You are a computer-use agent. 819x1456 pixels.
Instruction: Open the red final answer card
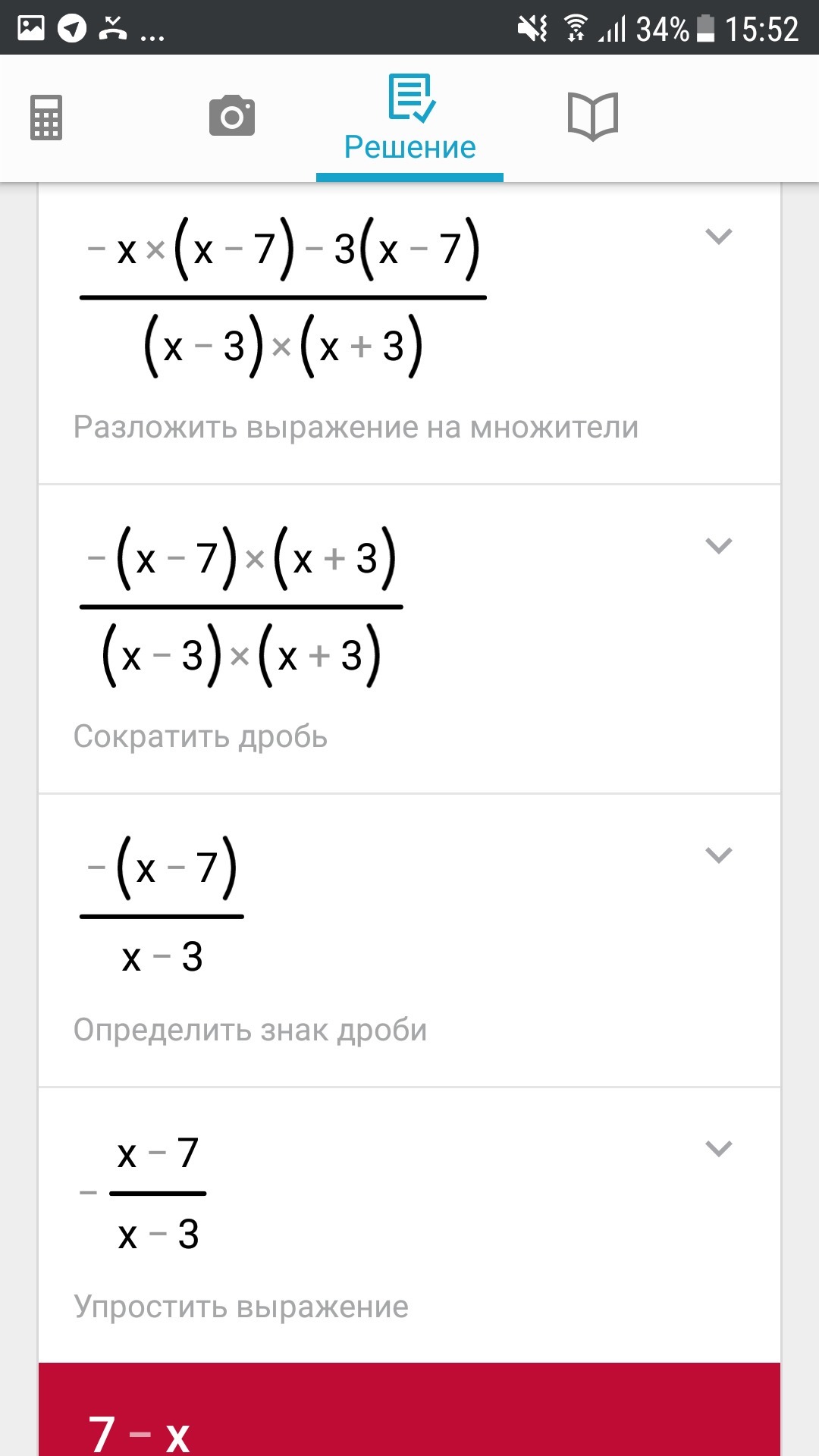(x=409, y=1409)
